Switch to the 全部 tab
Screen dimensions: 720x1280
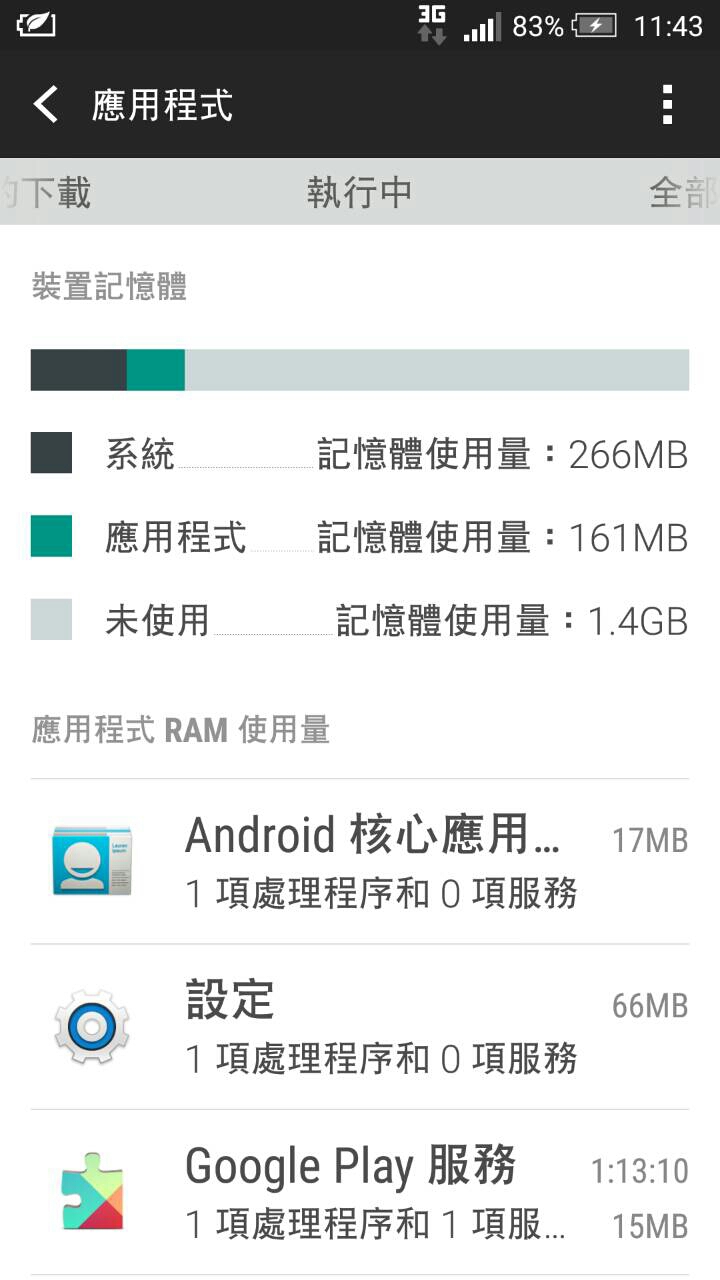[x=683, y=192]
